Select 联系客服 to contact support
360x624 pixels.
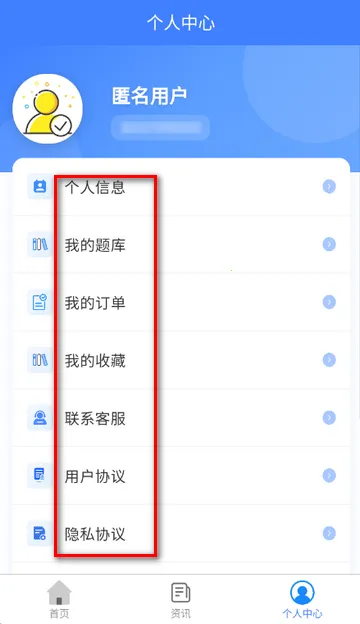coord(181,417)
